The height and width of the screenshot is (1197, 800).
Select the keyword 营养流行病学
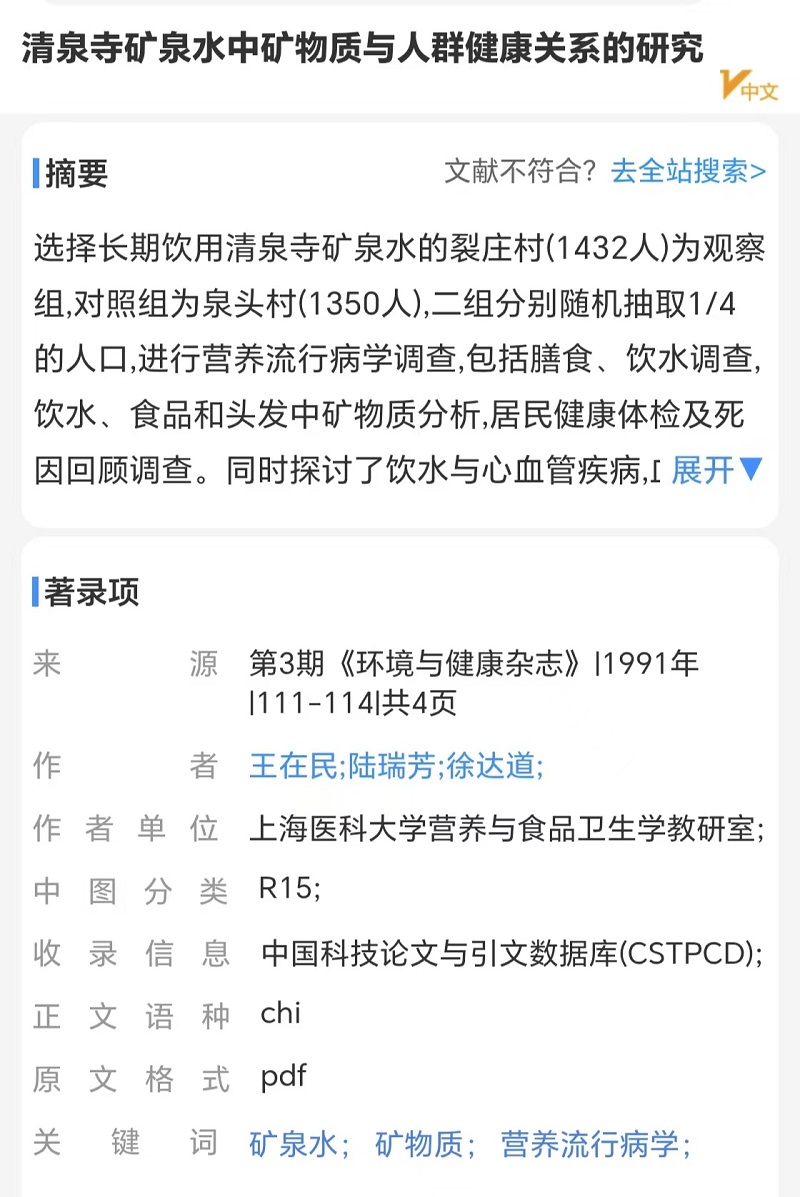pos(590,1144)
